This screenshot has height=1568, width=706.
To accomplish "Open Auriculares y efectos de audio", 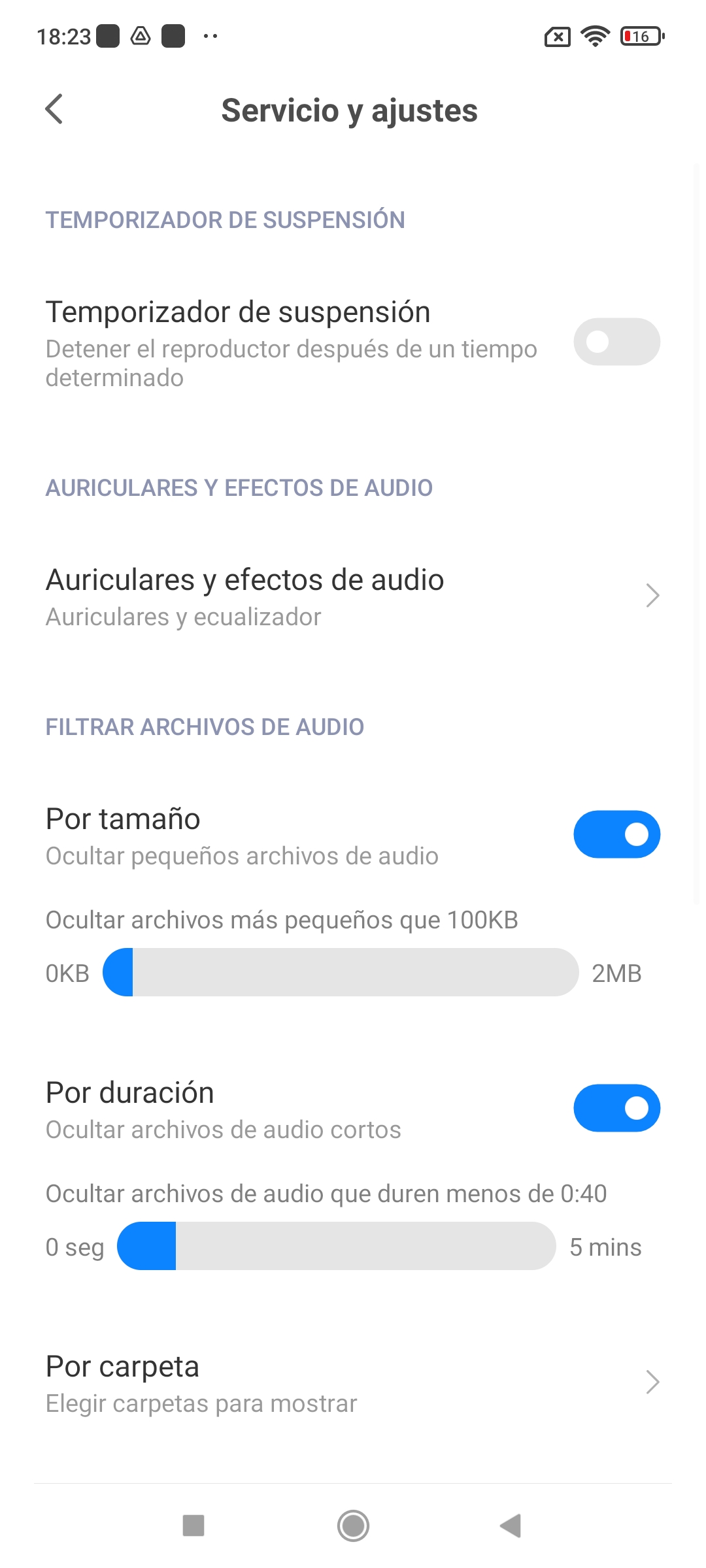I will (x=353, y=596).
